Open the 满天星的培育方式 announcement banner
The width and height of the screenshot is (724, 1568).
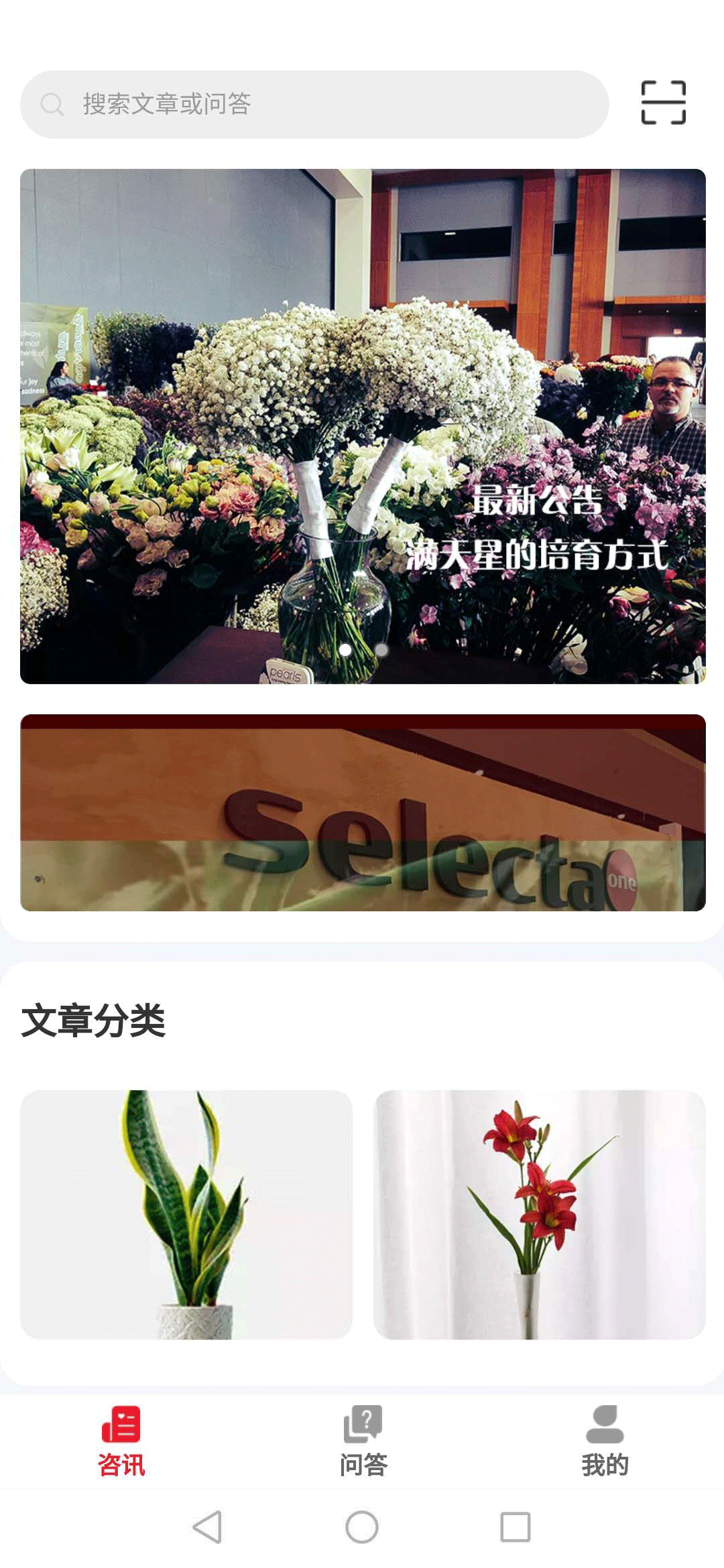[x=362, y=426]
